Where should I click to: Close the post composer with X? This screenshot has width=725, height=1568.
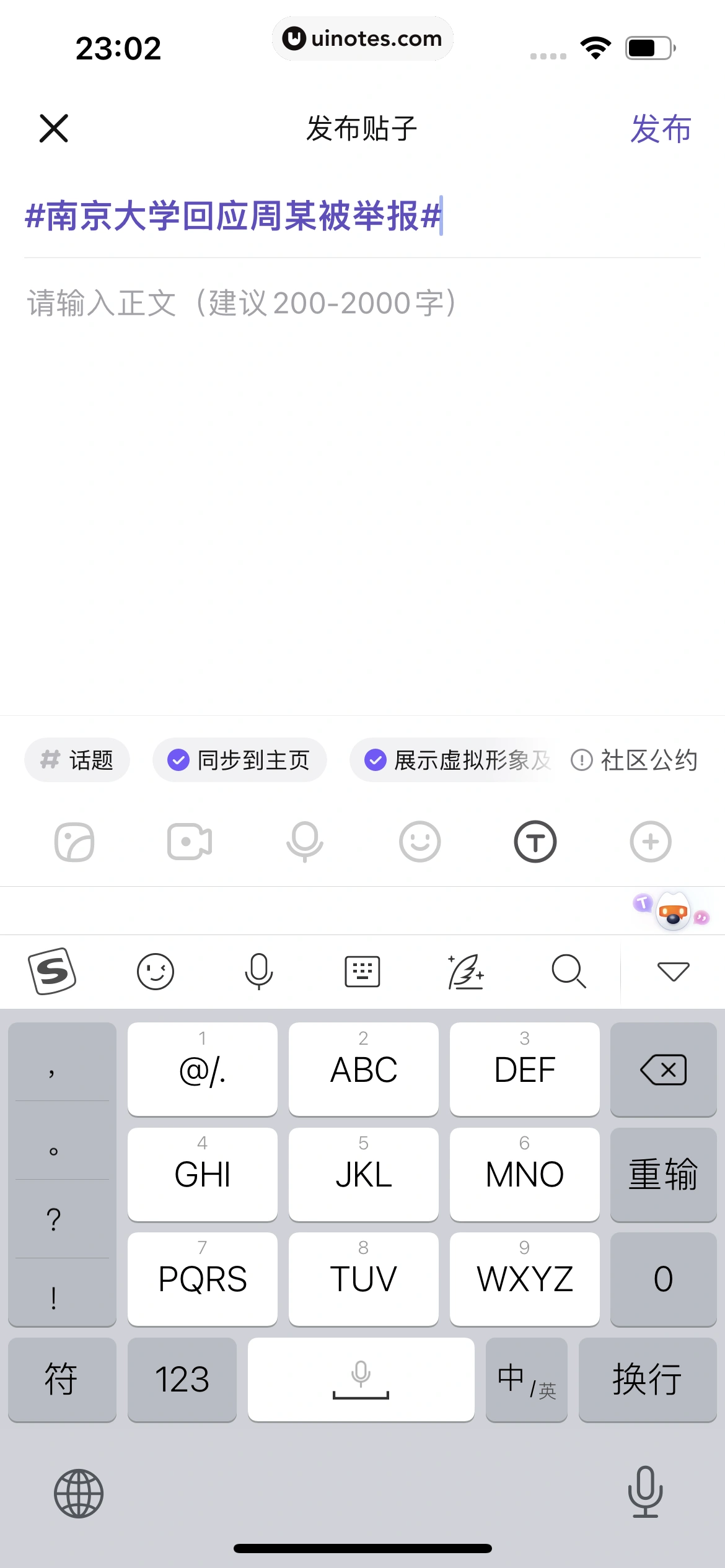(54, 128)
